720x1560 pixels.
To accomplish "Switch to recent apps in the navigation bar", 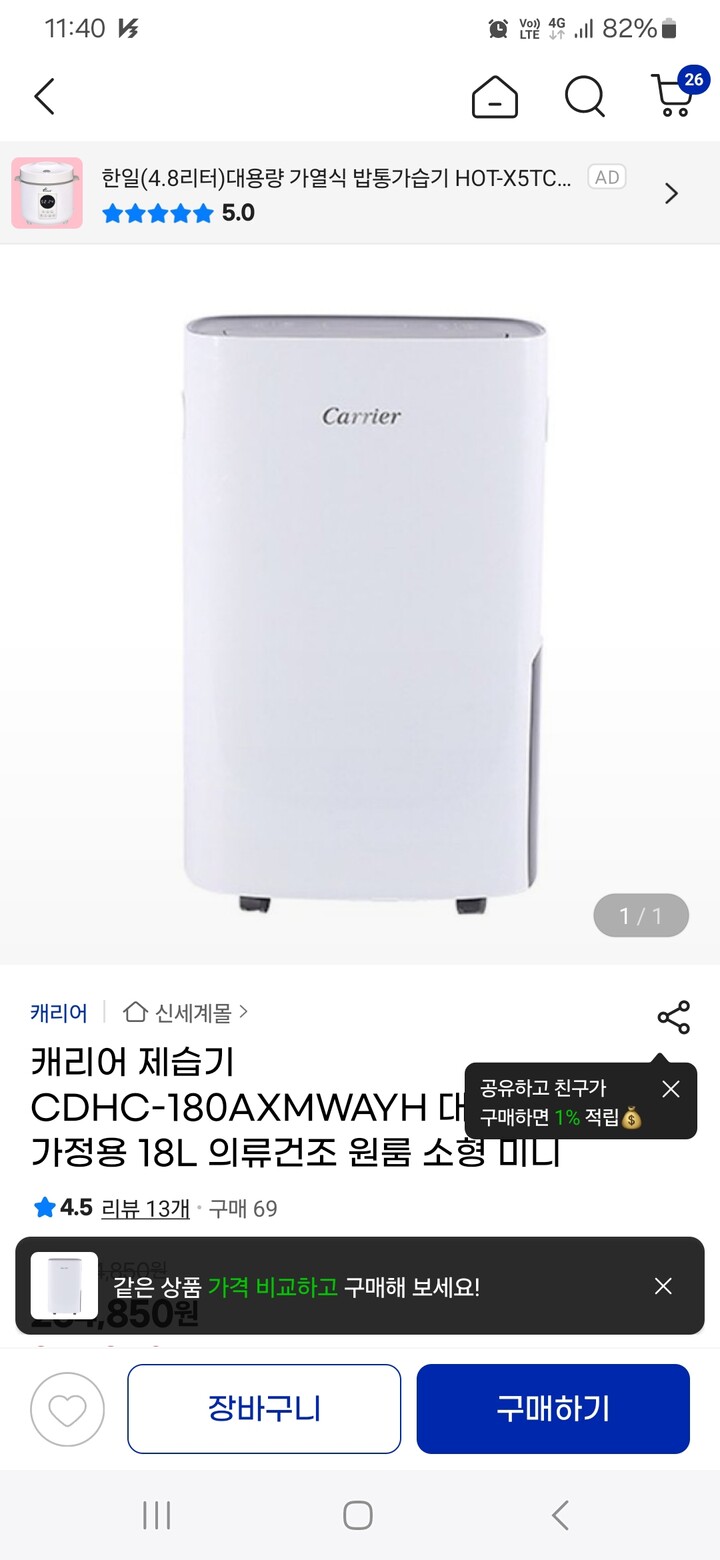I will [x=156, y=1515].
